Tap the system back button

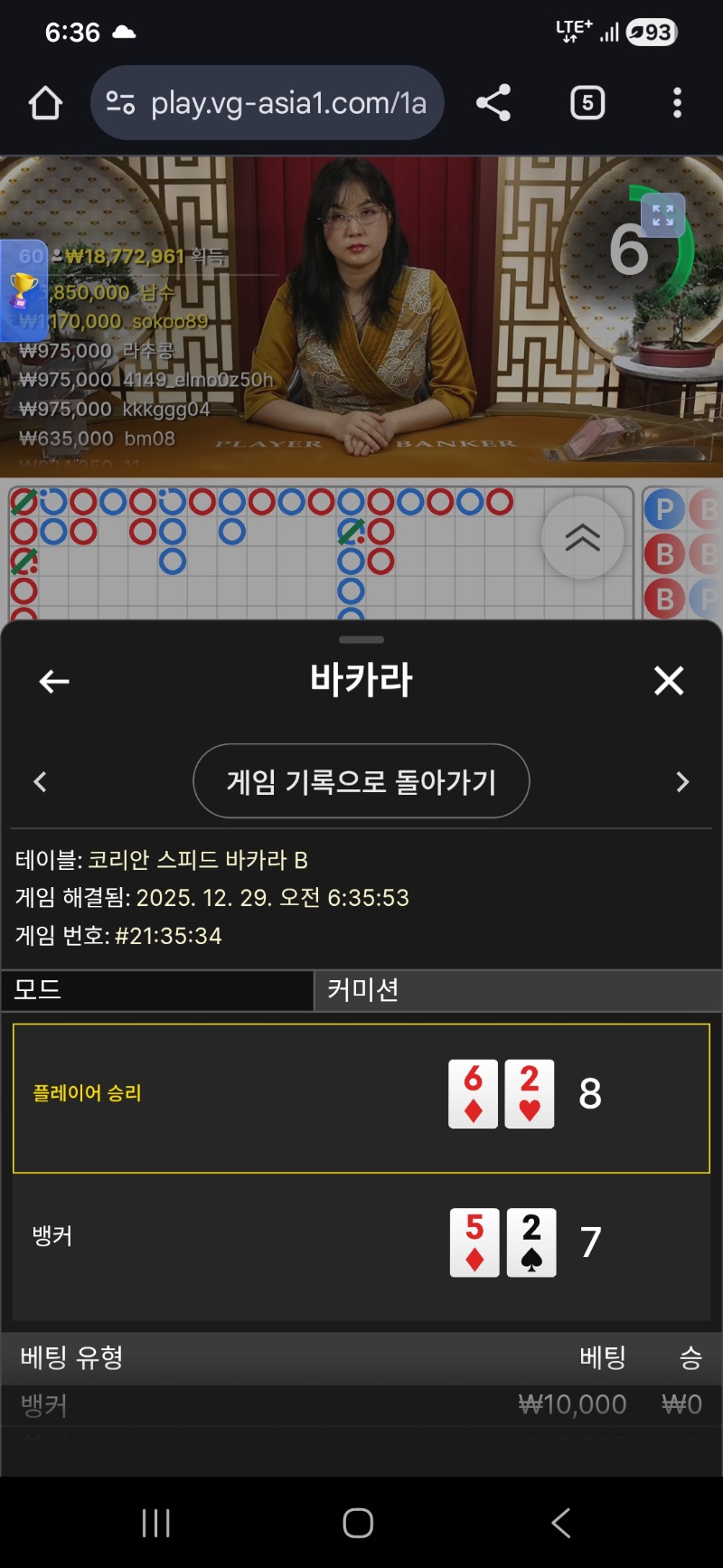coord(561,1523)
